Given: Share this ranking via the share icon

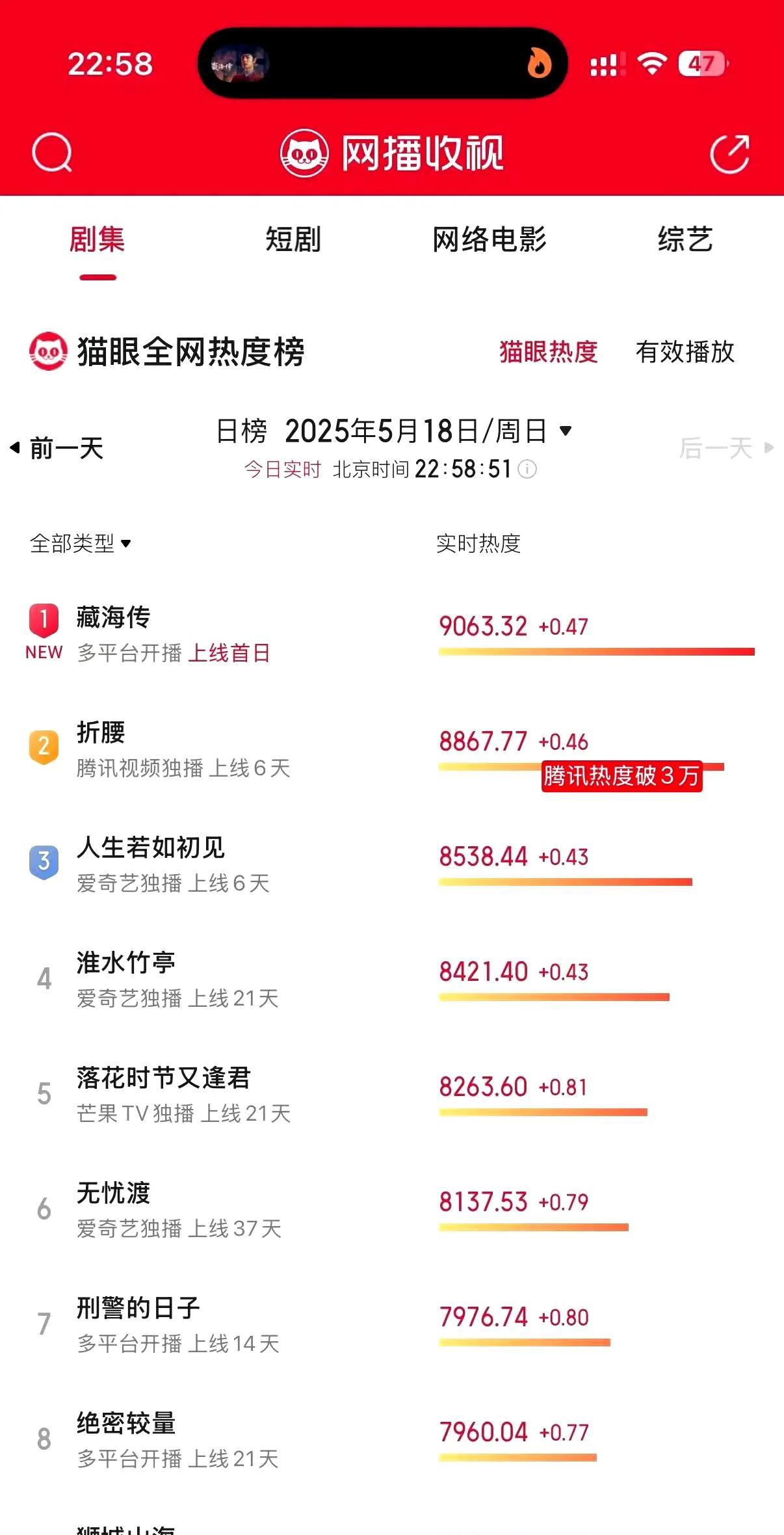Looking at the screenshot, I should (730, 153).
